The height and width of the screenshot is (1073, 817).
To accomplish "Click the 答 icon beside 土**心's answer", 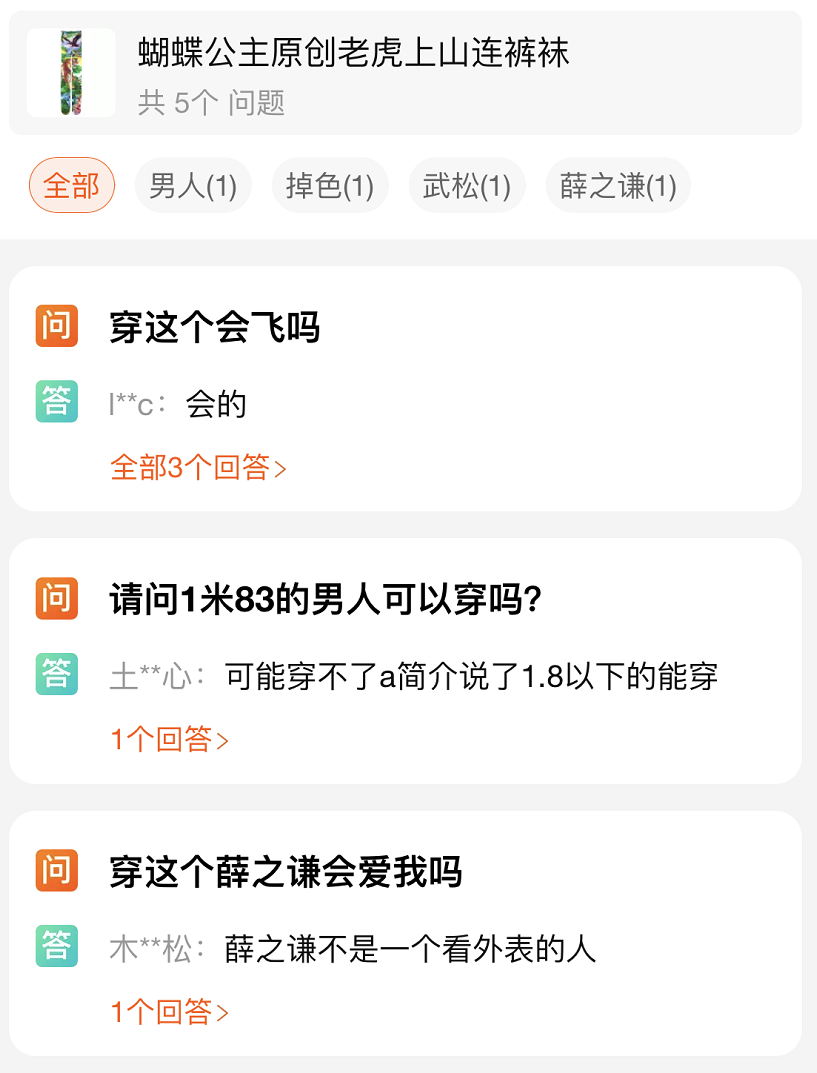I will 56,675.
